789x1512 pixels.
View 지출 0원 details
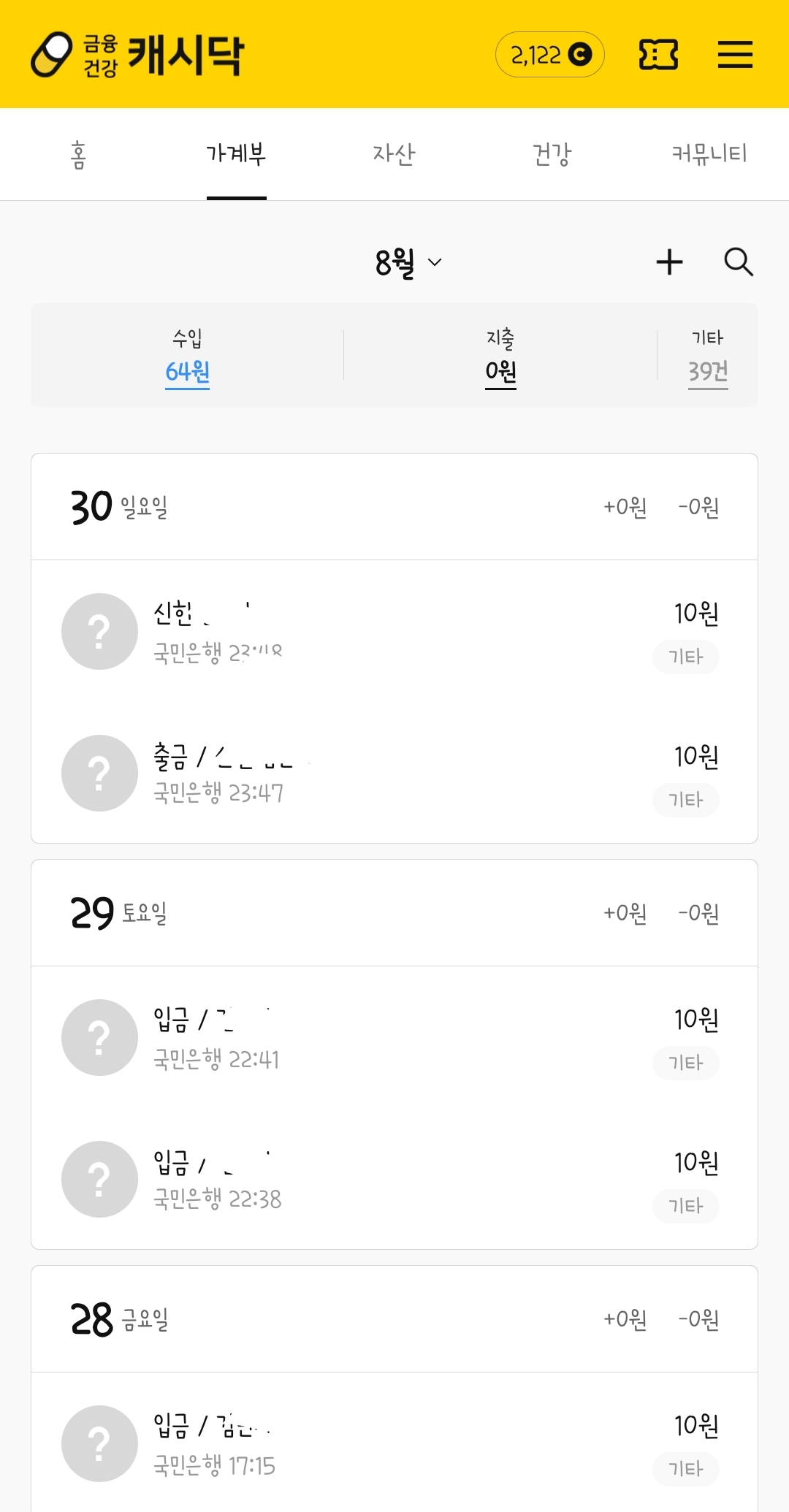click(500, 371)
